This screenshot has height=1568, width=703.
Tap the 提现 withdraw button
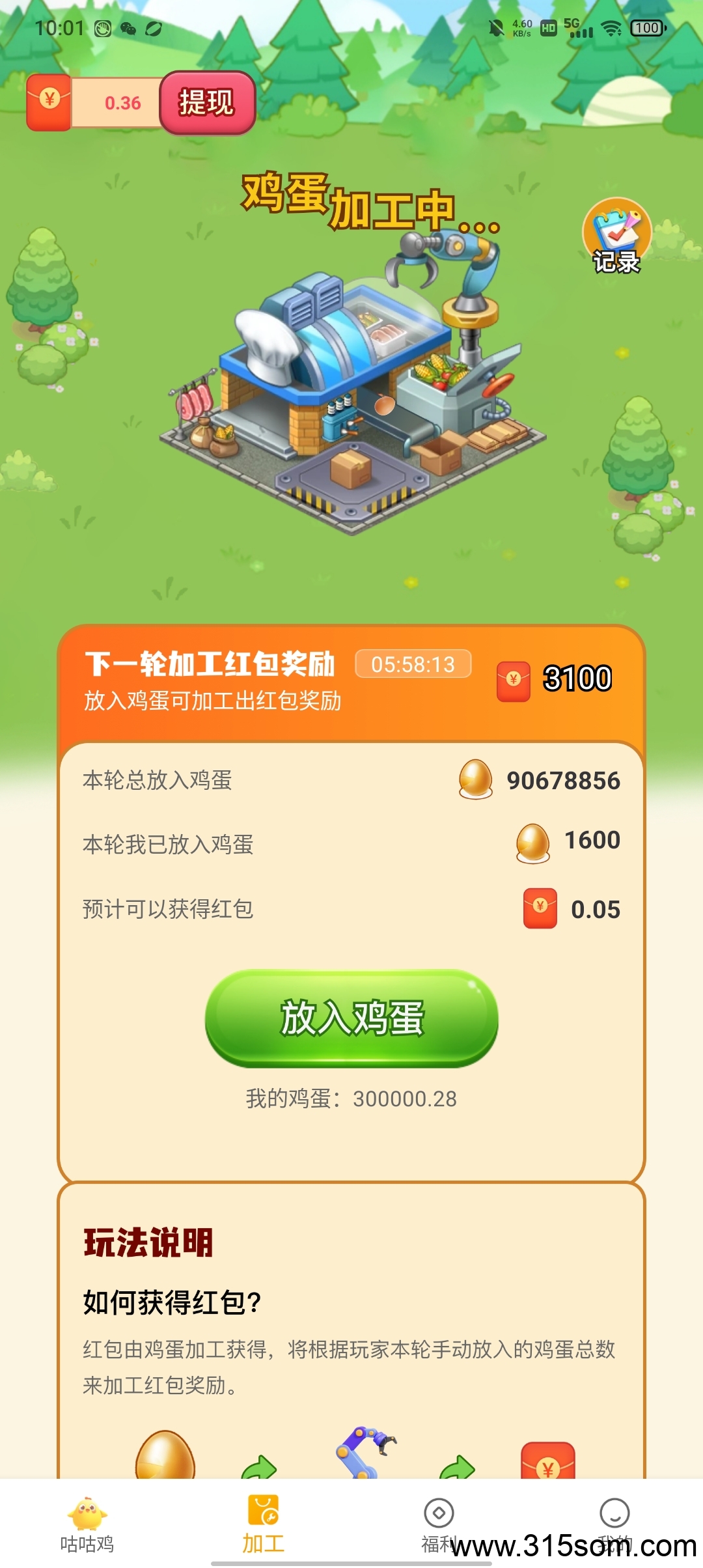coord(207,103)
